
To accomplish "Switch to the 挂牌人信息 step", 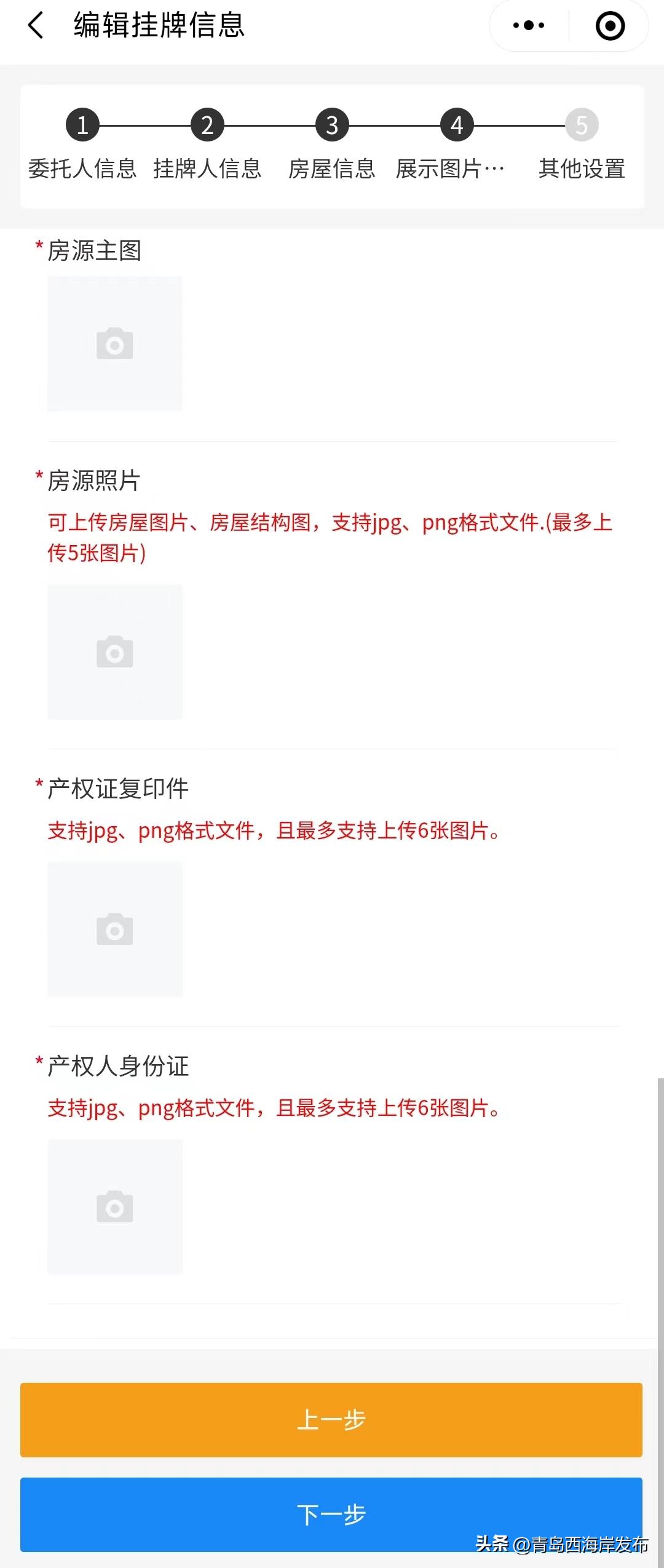I will pyautogui.click(x=207, y=169).
